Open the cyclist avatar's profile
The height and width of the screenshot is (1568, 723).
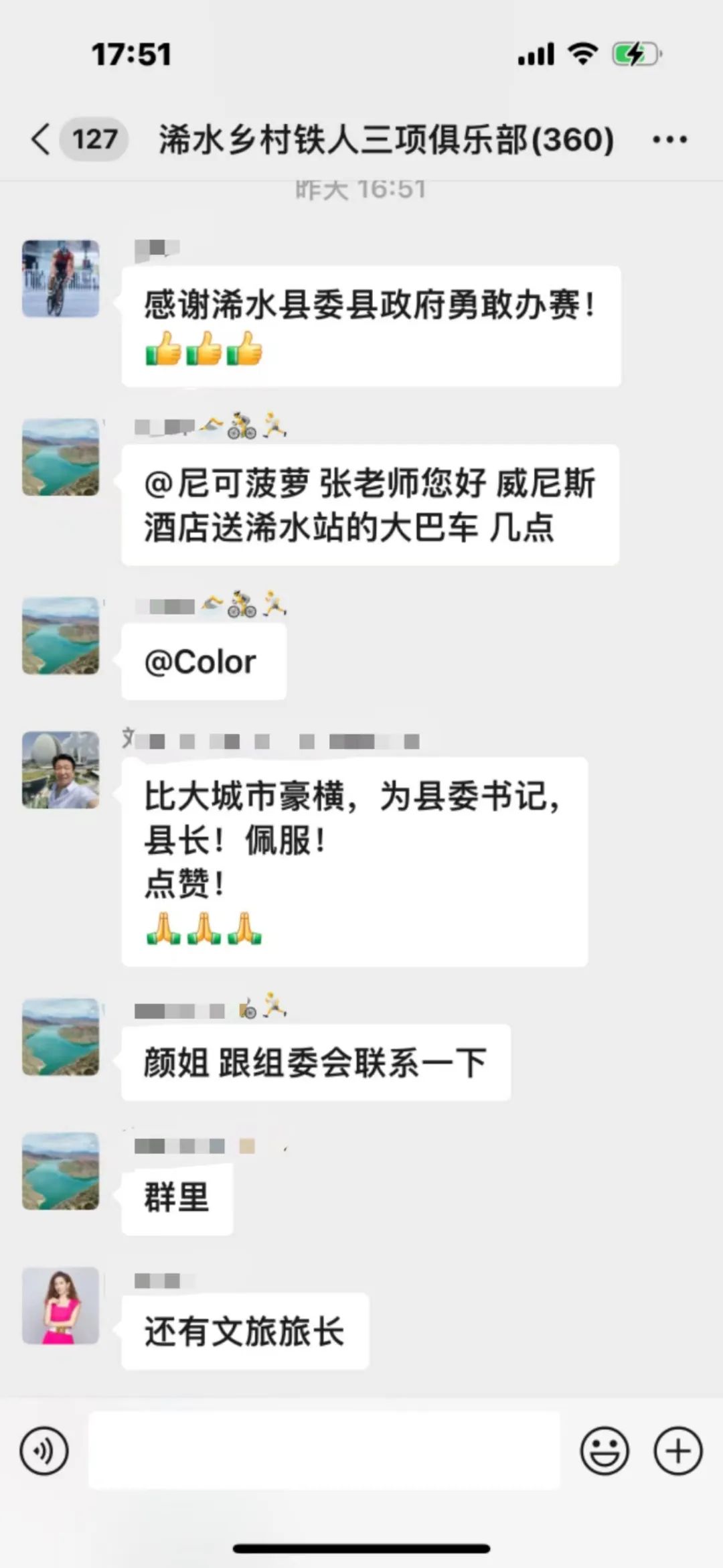(60, 279)
